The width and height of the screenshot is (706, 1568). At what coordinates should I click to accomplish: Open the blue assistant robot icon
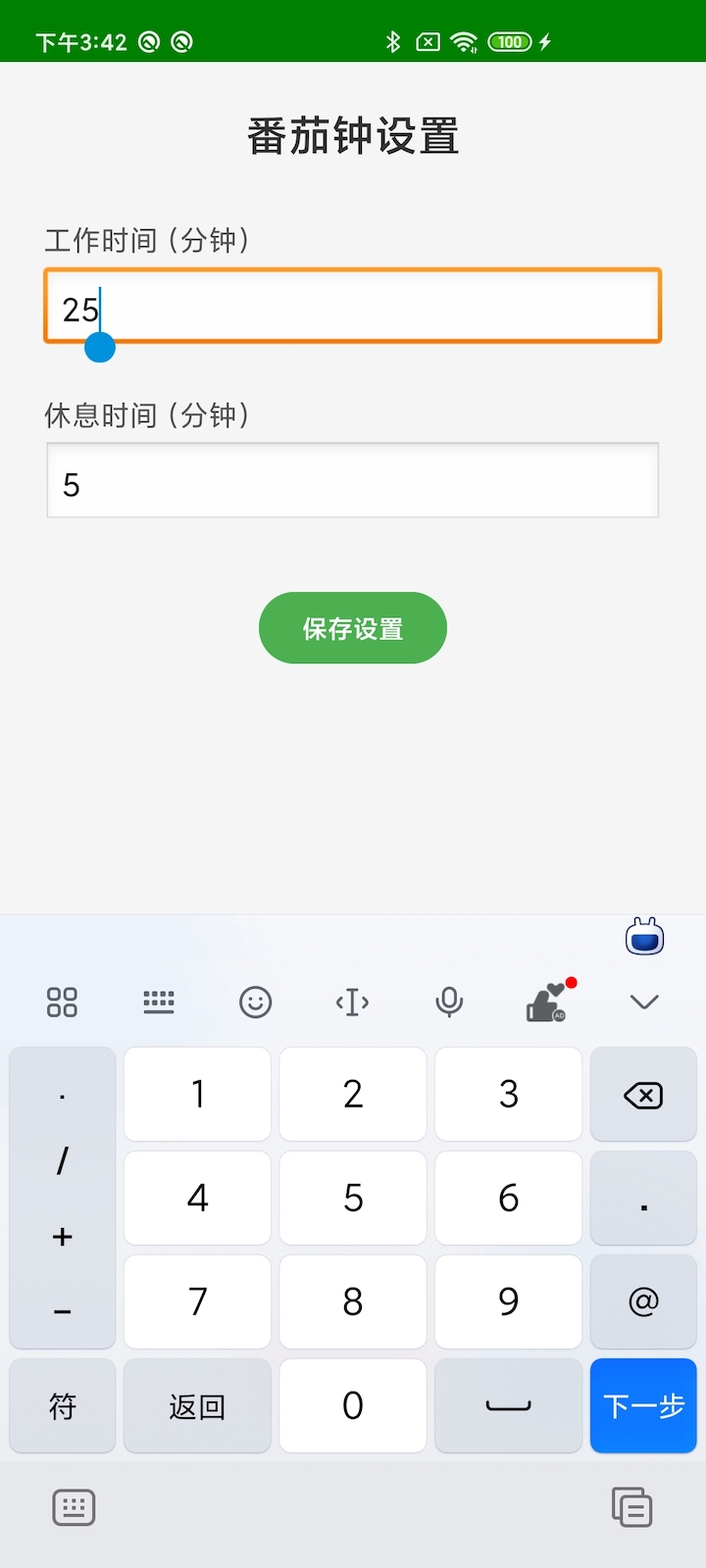(x=644, y=937)
